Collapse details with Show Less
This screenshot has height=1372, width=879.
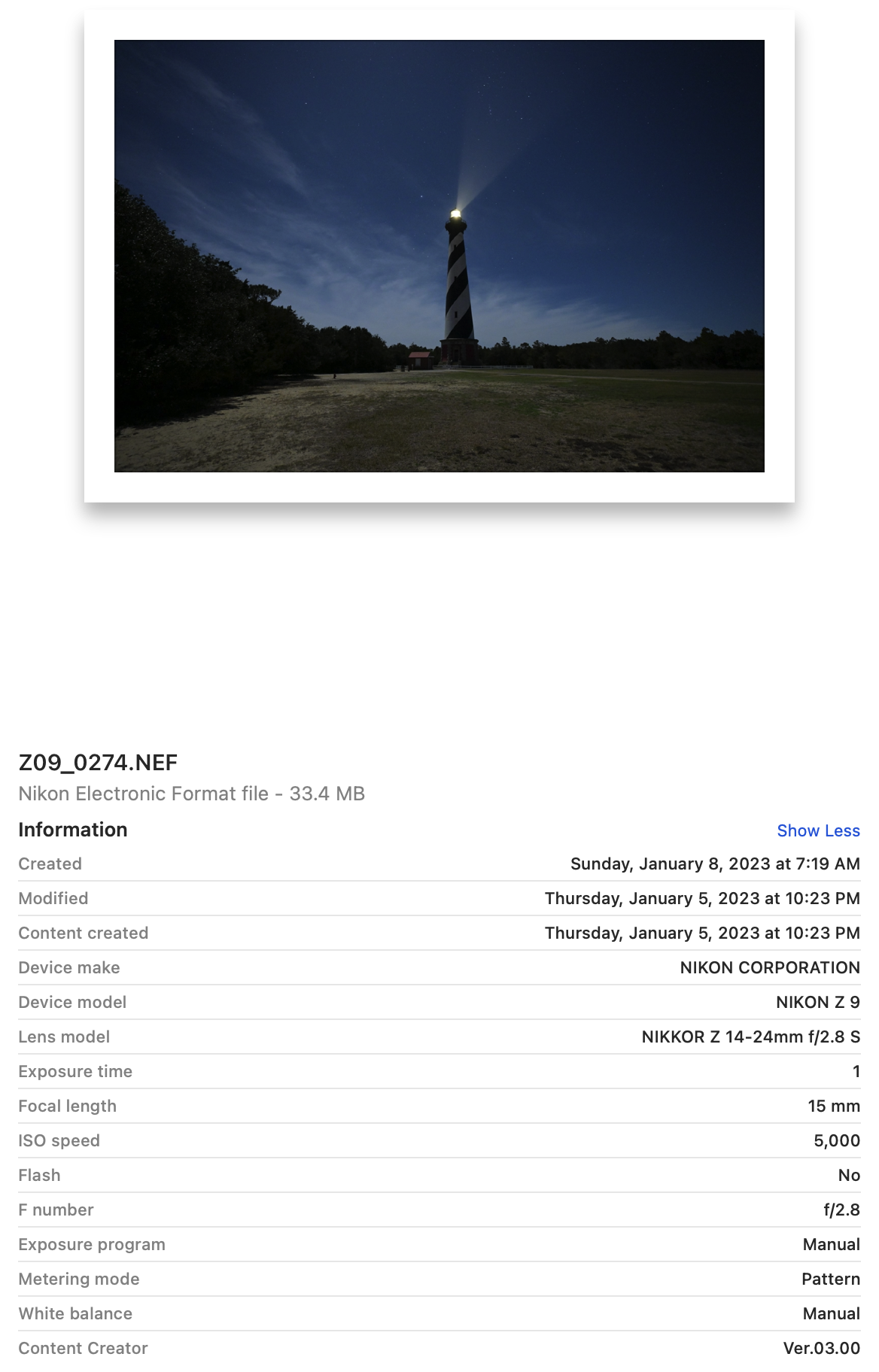[817, 830]
